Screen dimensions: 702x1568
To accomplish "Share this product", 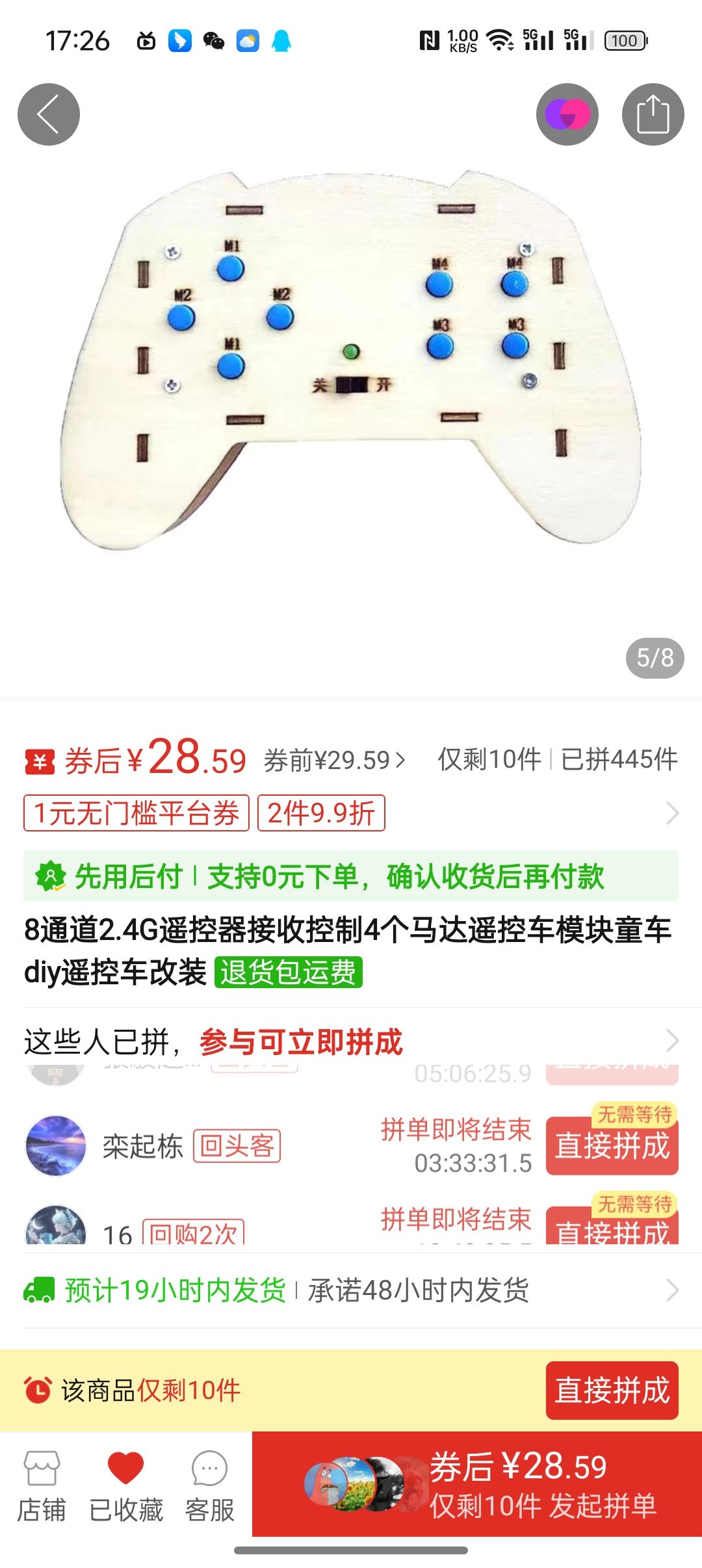I will coord(653,114).
